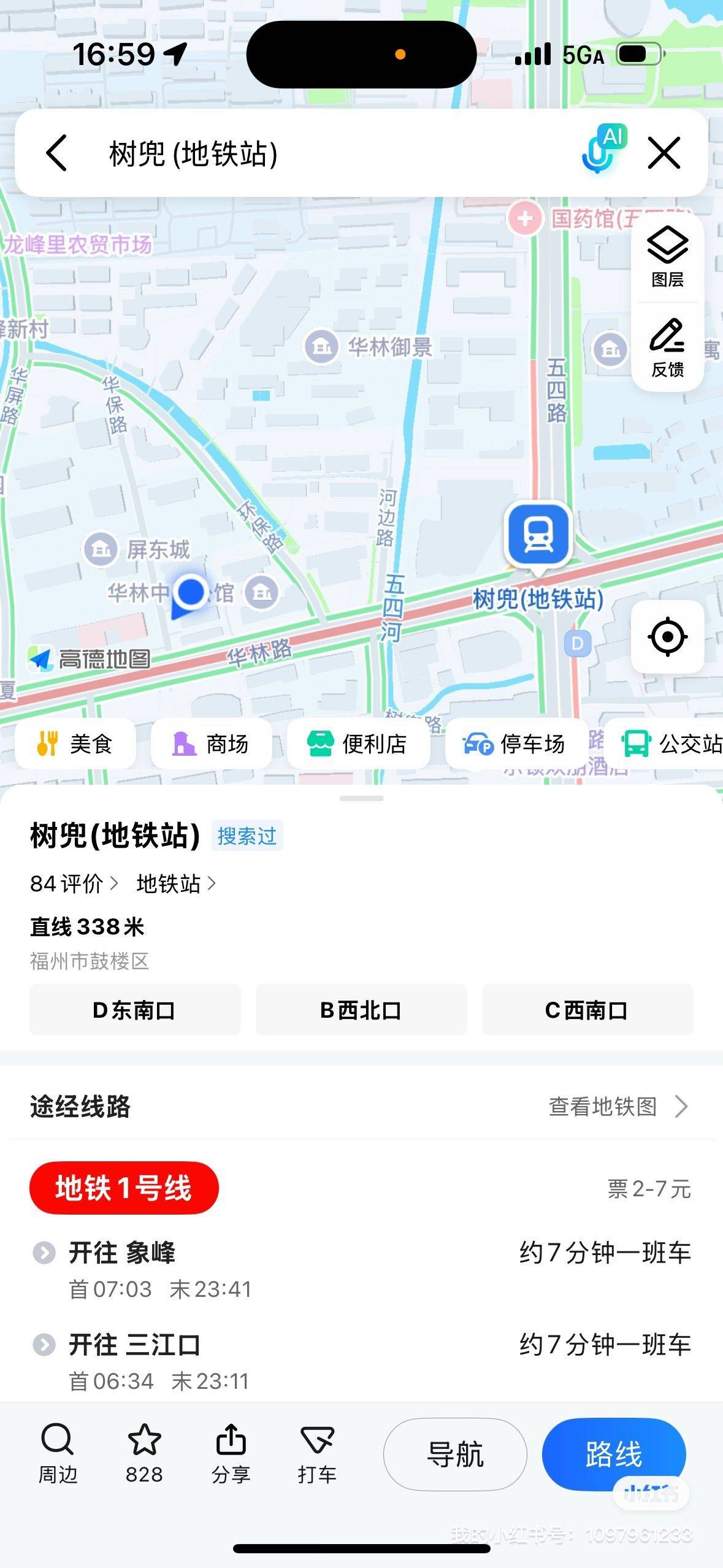Select the 商场 category chip
This screenshot has width=723, height=1568.
point(211,744)
